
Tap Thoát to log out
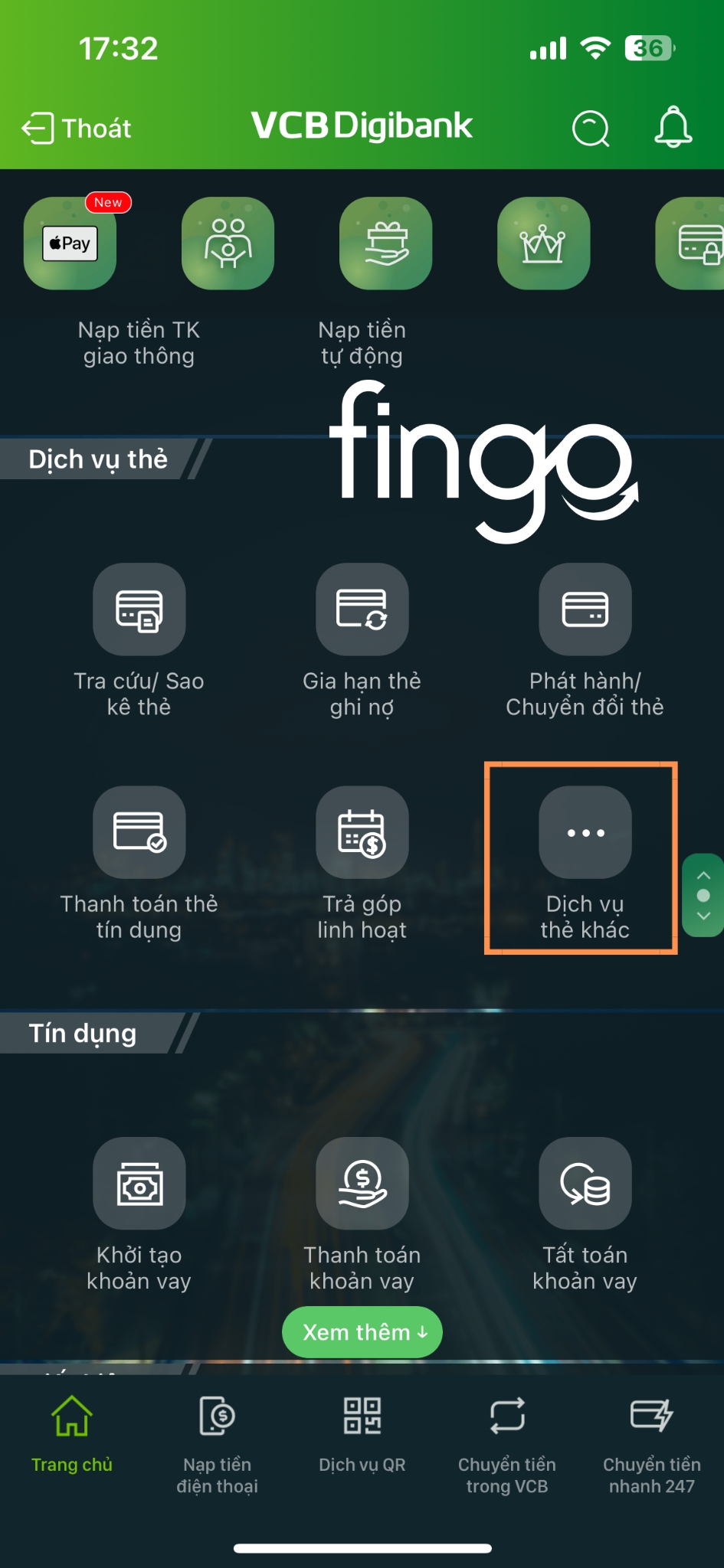[77, 128]
